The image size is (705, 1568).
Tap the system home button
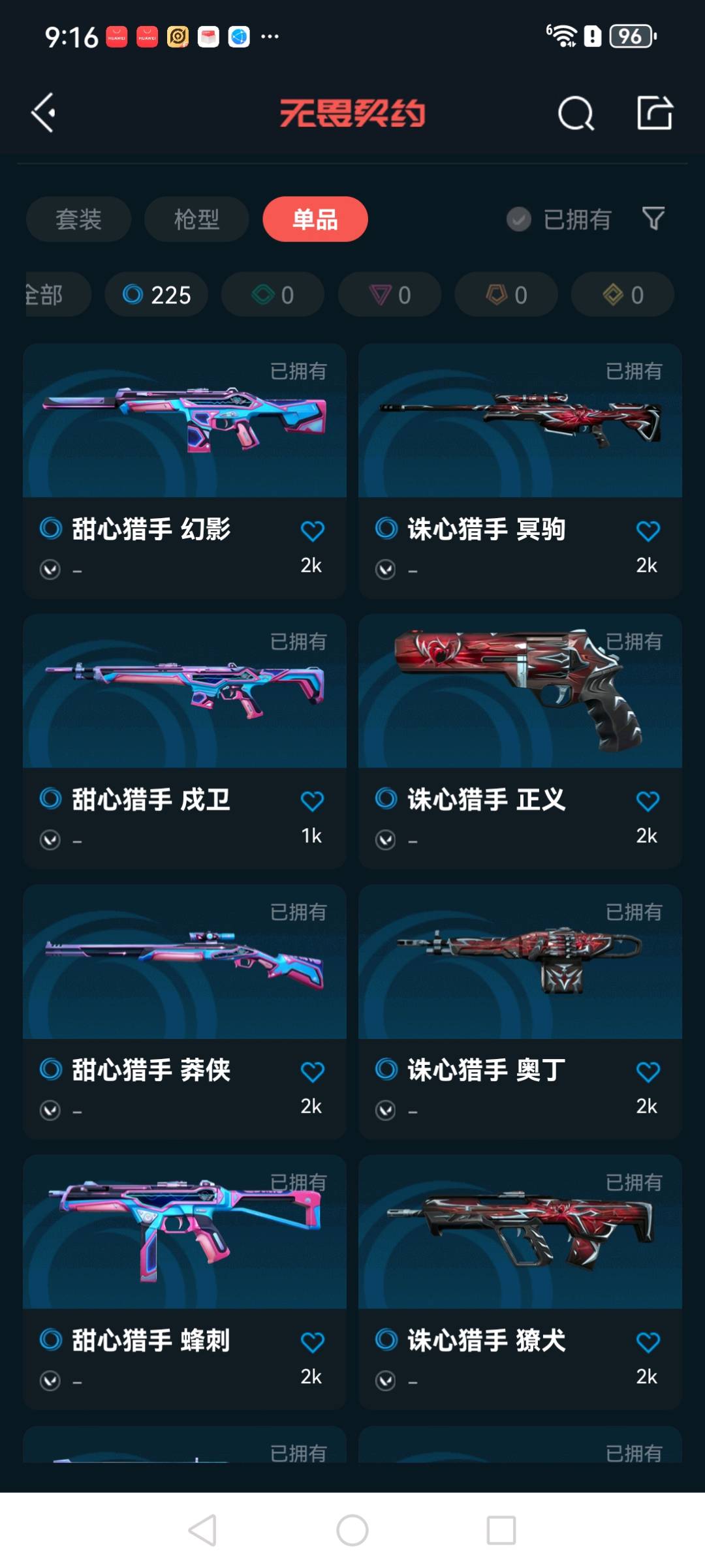pyautogui.click(x=352, y=1530)
